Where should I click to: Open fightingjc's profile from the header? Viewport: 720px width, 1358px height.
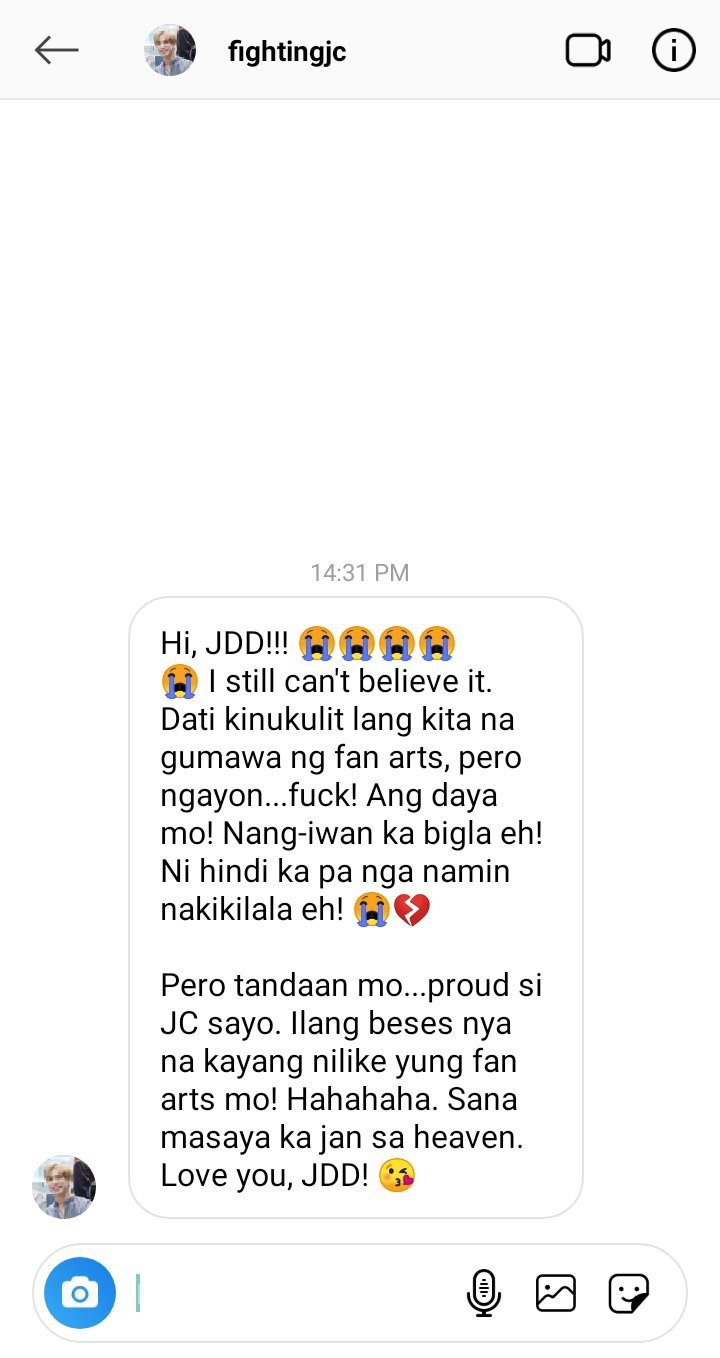pos(287,51)
